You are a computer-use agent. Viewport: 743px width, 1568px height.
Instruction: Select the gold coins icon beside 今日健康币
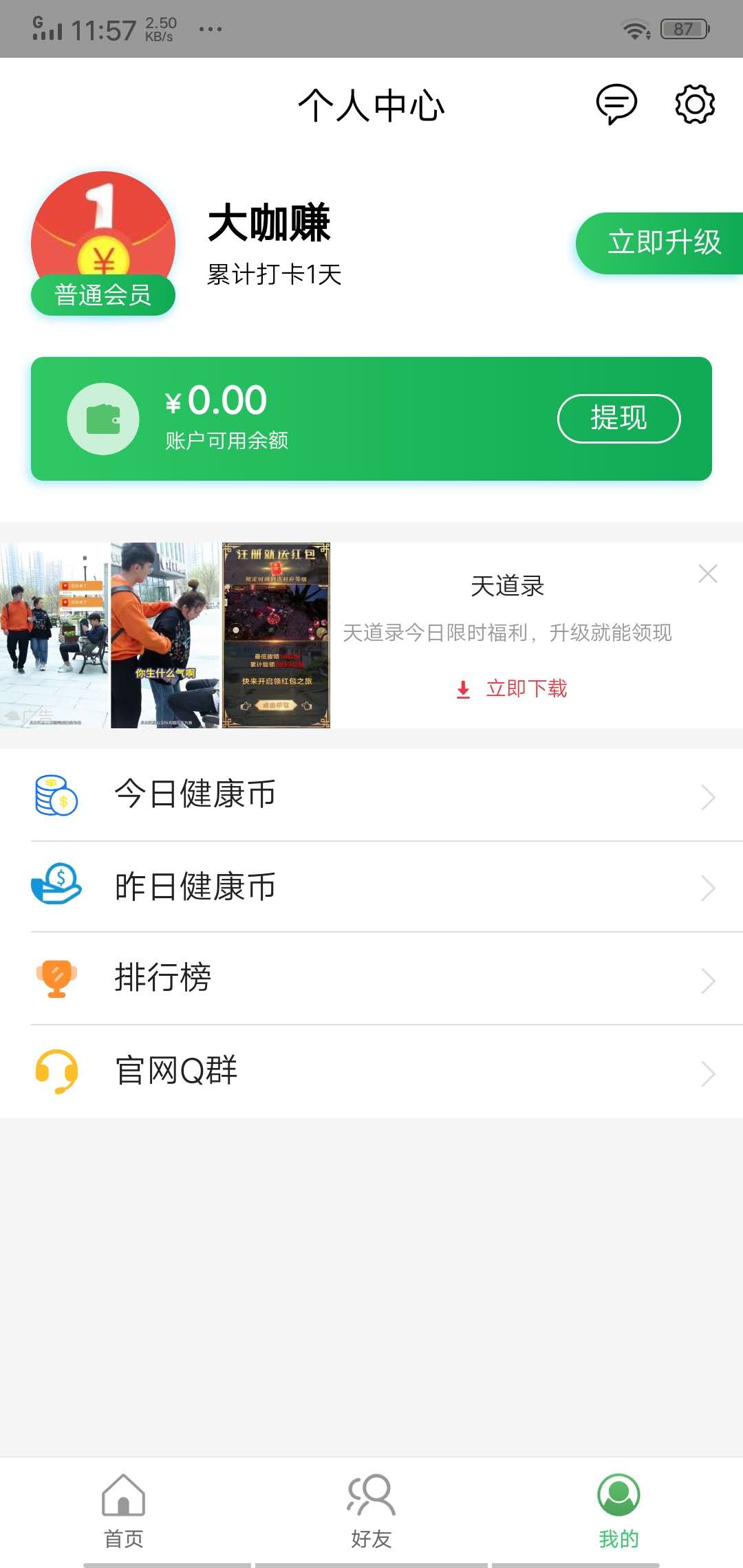coord(55,796)
